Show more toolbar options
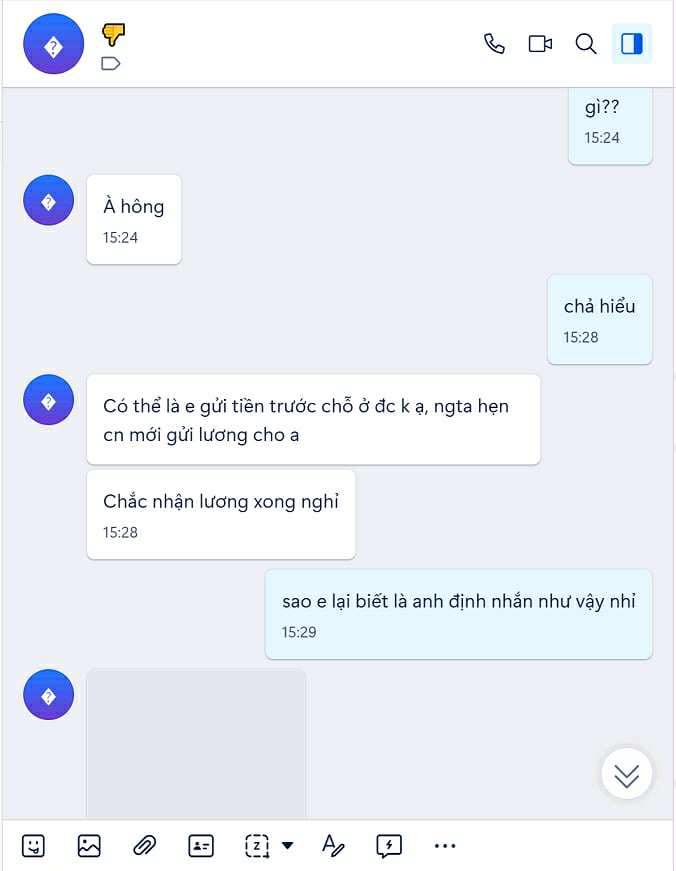 pyautogui.click(x=445, y=846)
